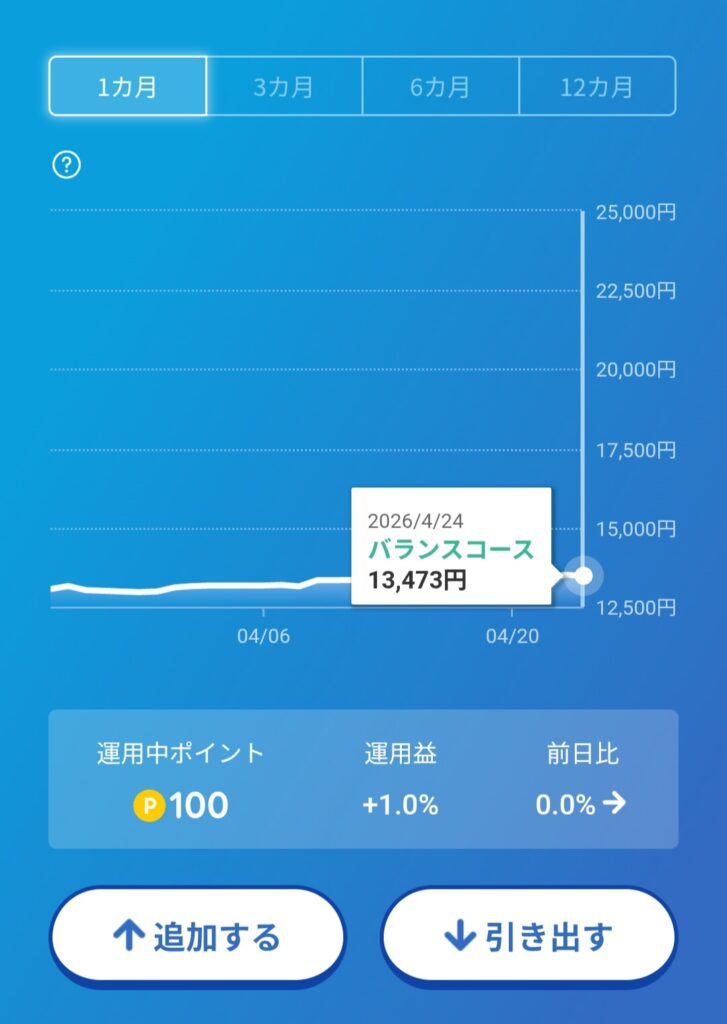
Task: View the 12カ月 chart period
Action: [x=597, y=86]
